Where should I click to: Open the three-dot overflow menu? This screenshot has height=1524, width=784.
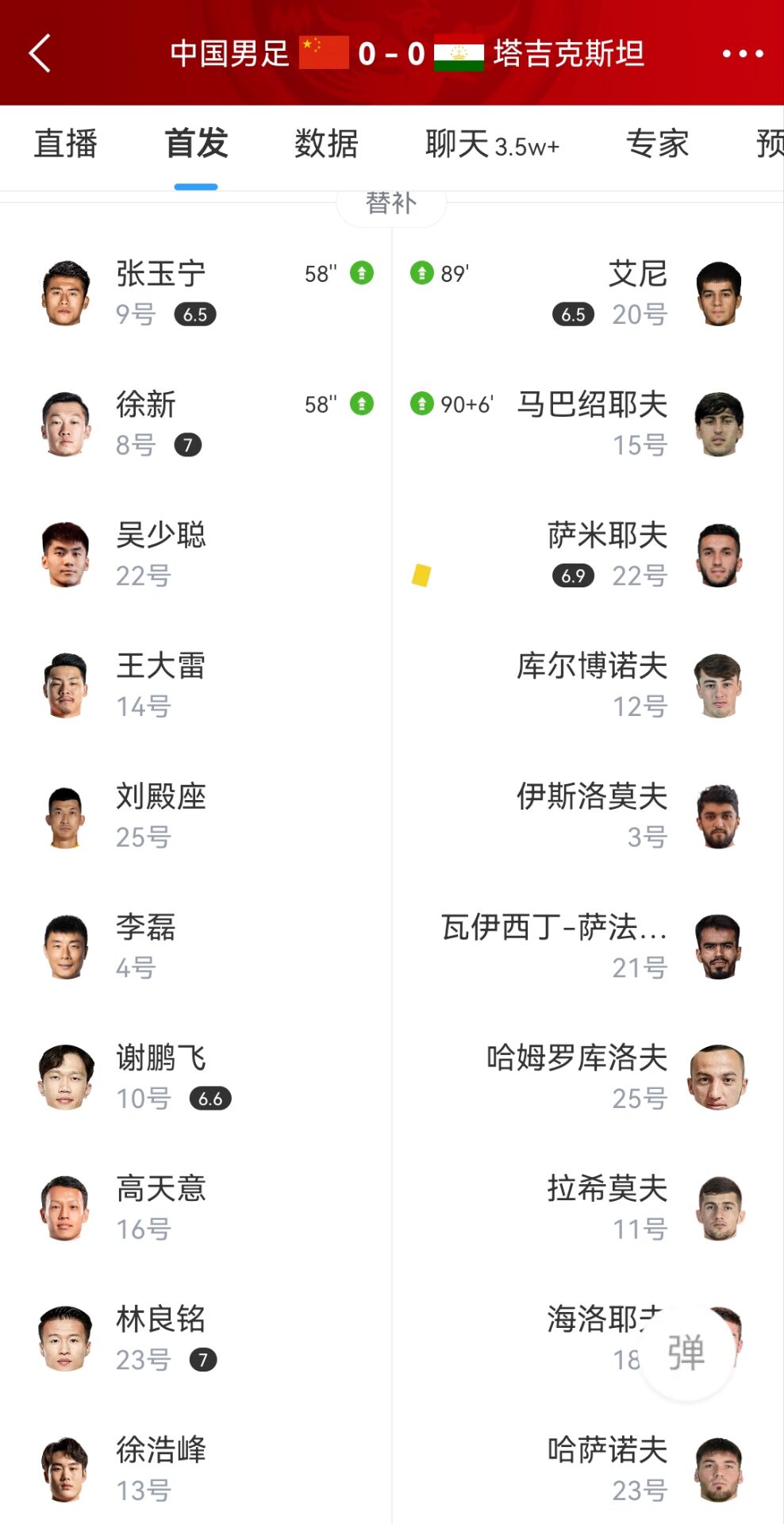[742, 54]
